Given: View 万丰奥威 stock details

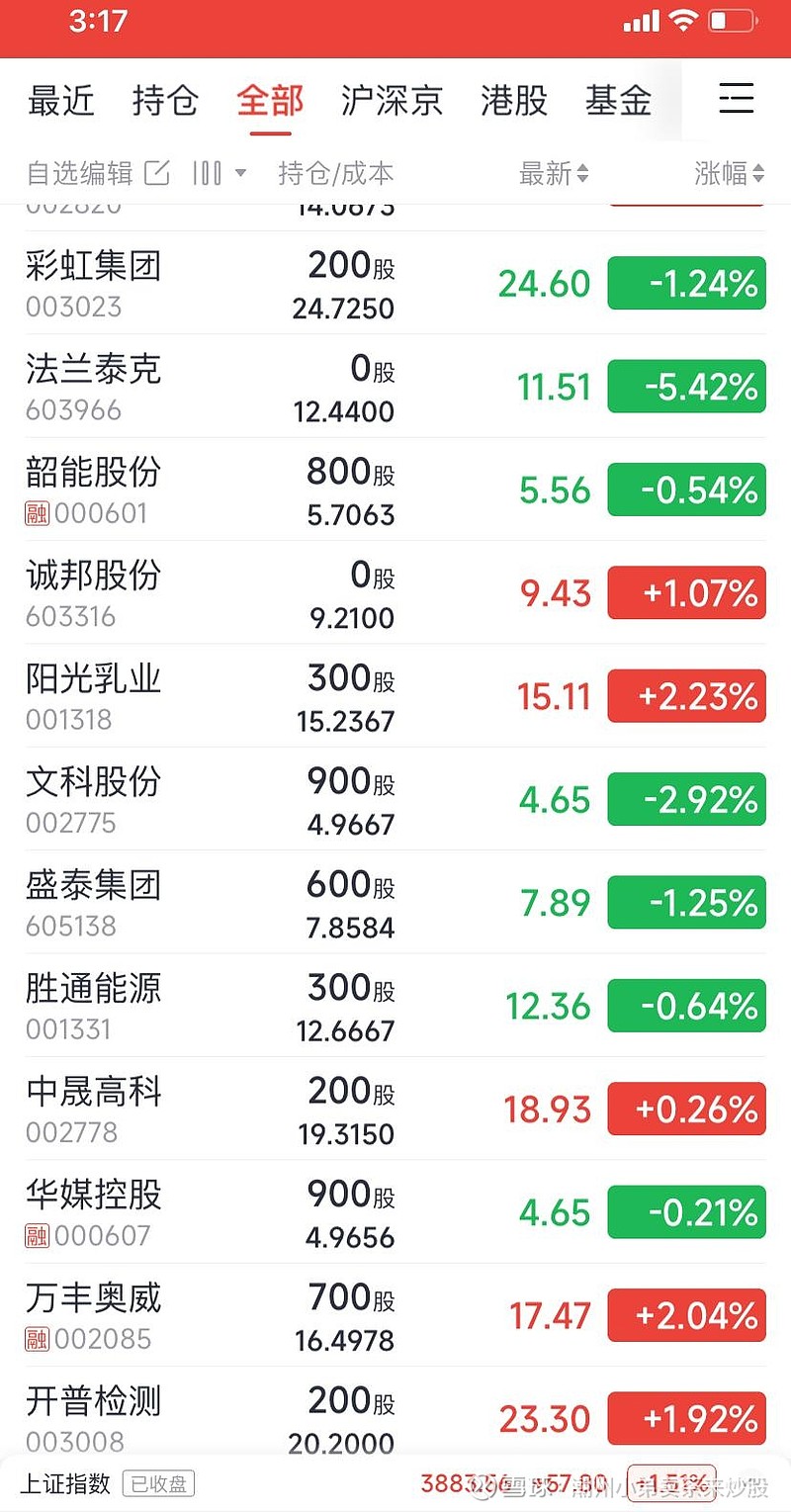Looking at the screenshot, I should [395, 1315].
